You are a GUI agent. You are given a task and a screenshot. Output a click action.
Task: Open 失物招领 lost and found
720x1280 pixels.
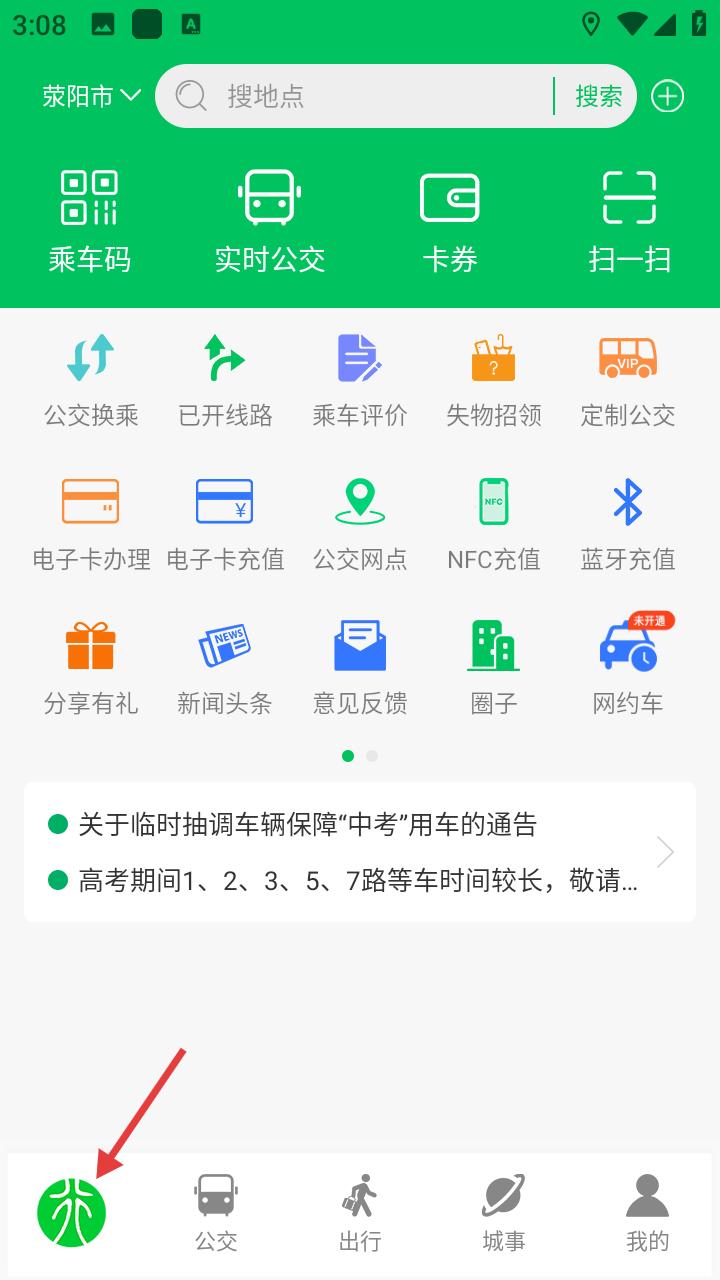pyautogui.click(x=494, y=382)
